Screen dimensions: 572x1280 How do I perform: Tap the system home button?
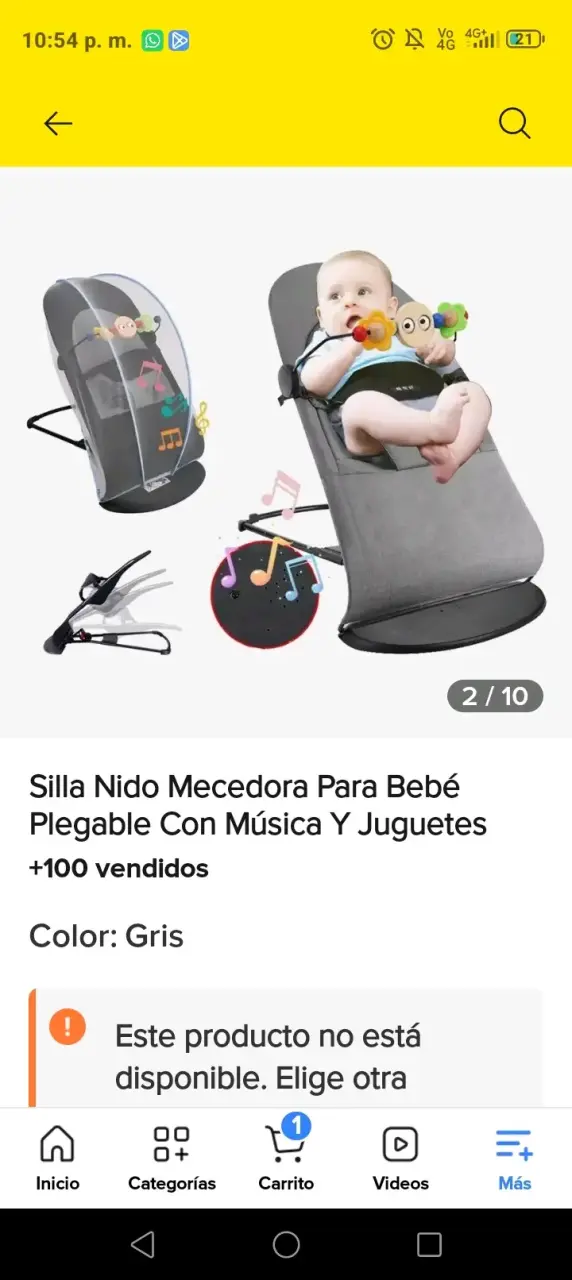(286, 1244)
